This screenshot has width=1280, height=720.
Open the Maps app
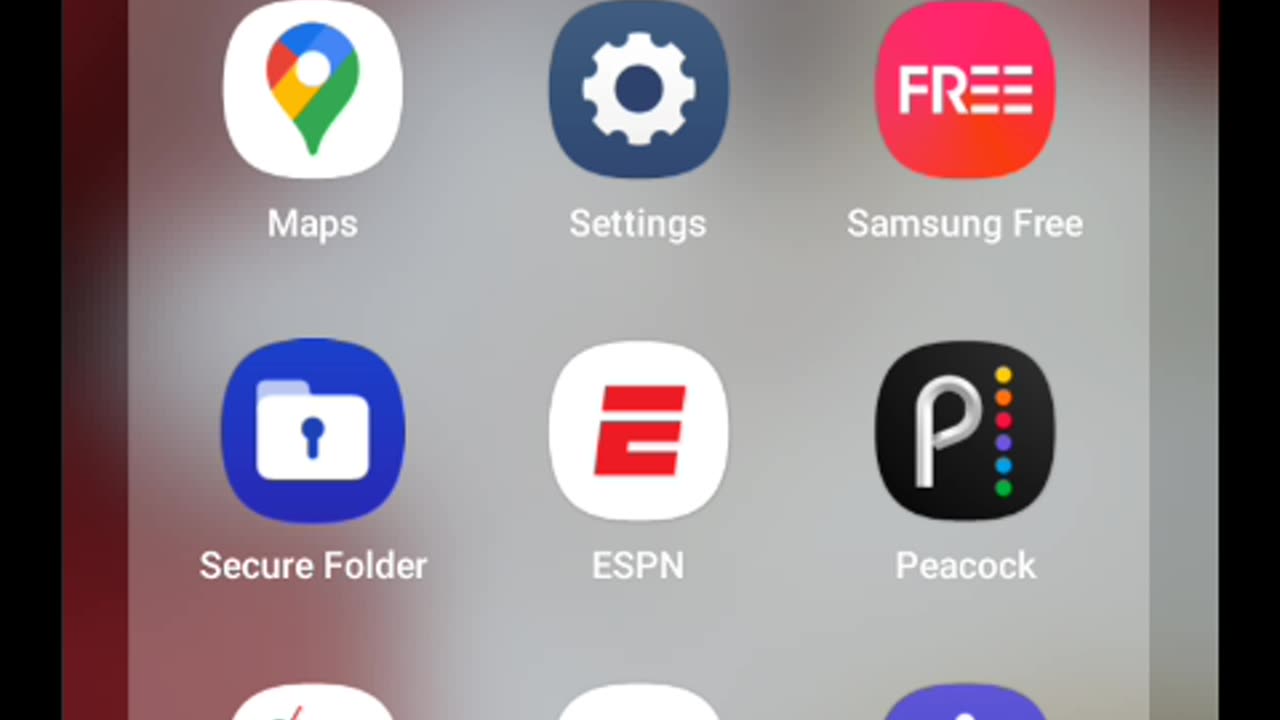312,90
